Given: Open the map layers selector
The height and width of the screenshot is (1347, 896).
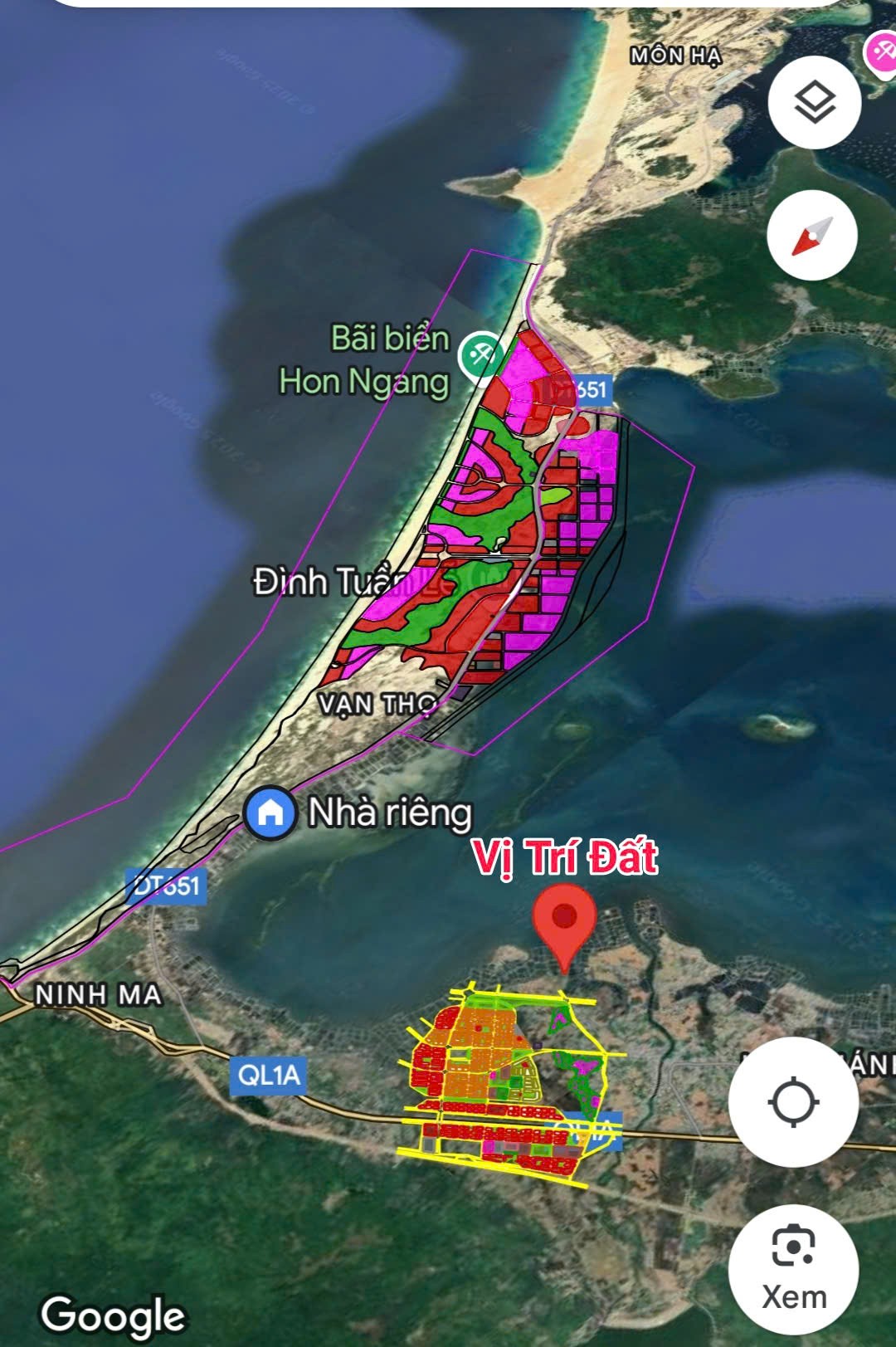Looking at the screenshot, I should (814, 103).
